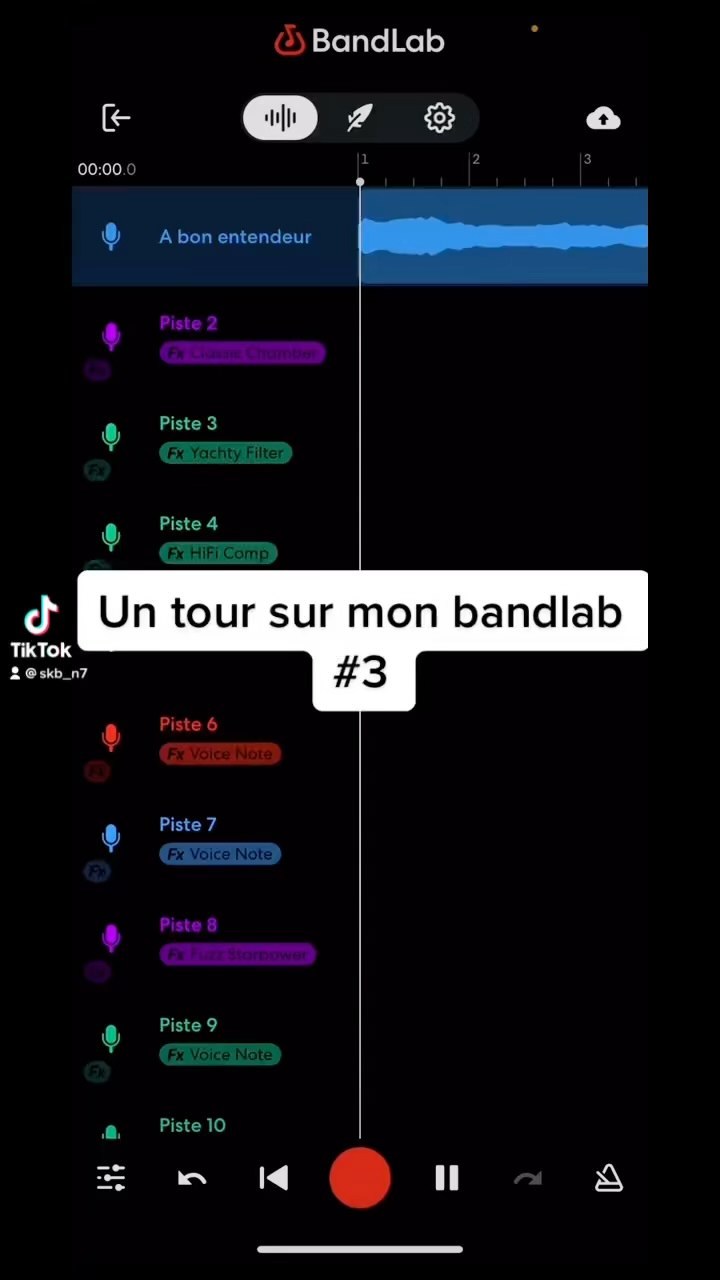720x1280 pixels.
Task: Select the Piste 8 track
Action: point(188,924)
